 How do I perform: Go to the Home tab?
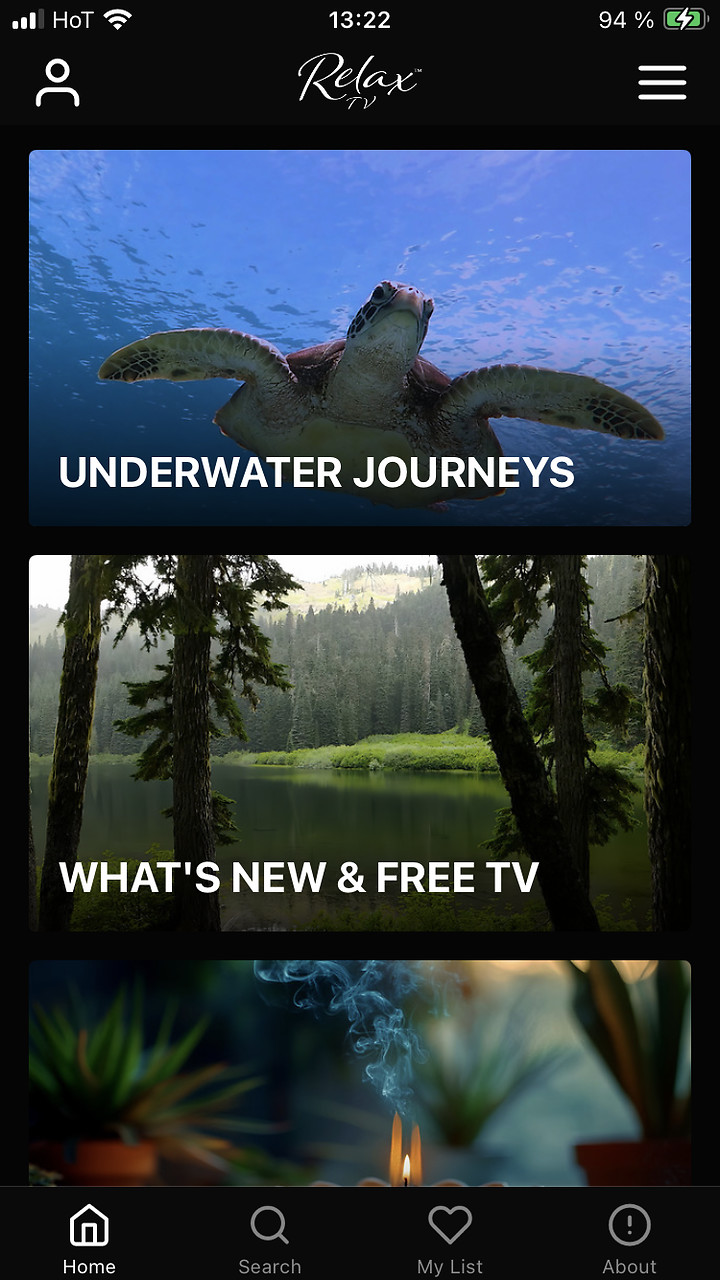point(89,1239)
